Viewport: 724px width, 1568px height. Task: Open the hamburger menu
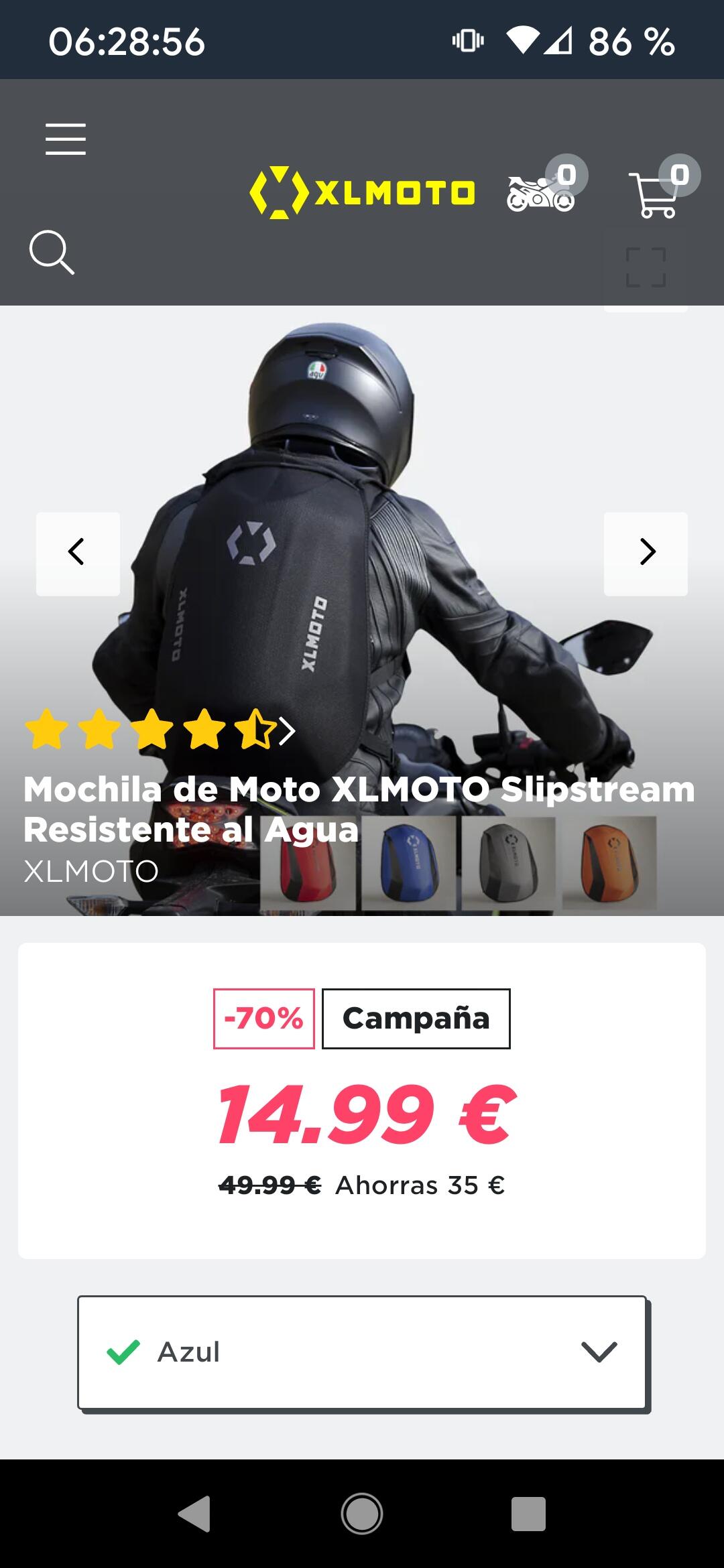click(x=66, y=139)
